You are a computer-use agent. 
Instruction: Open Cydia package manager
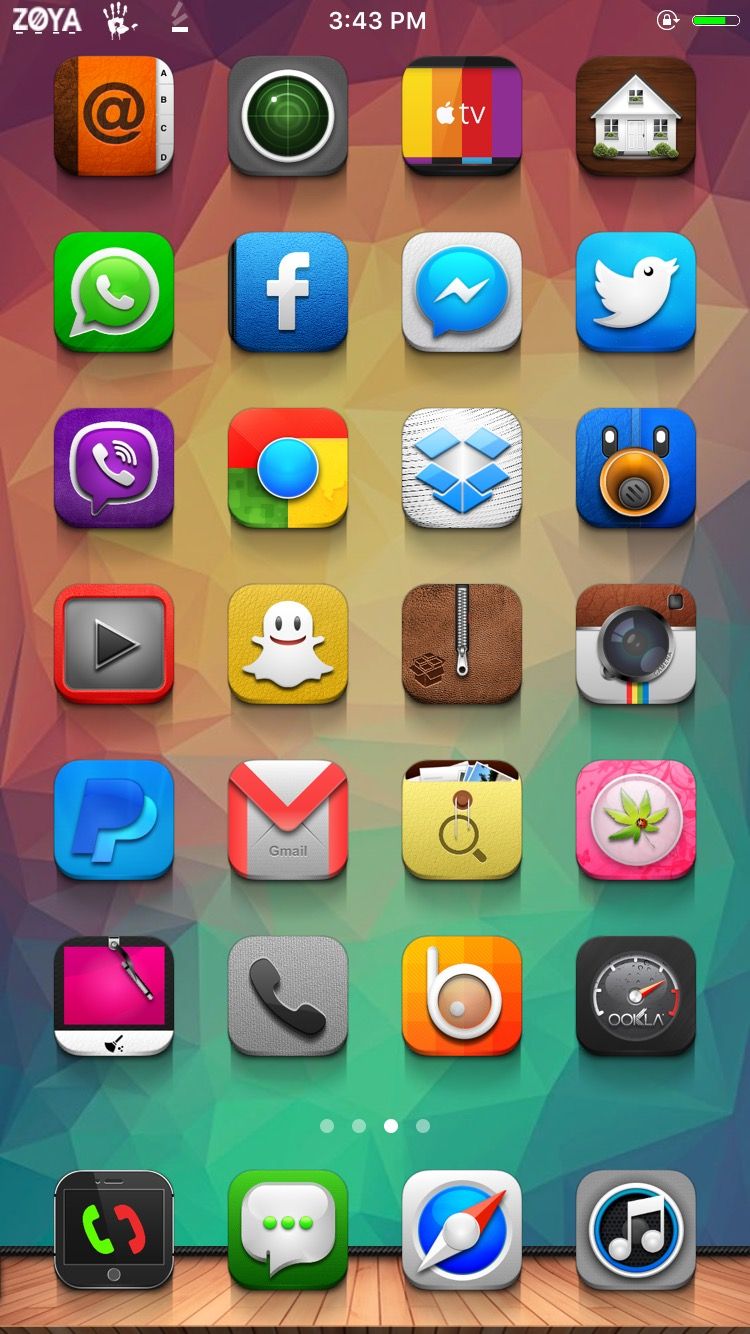click(x=462, y=644)
